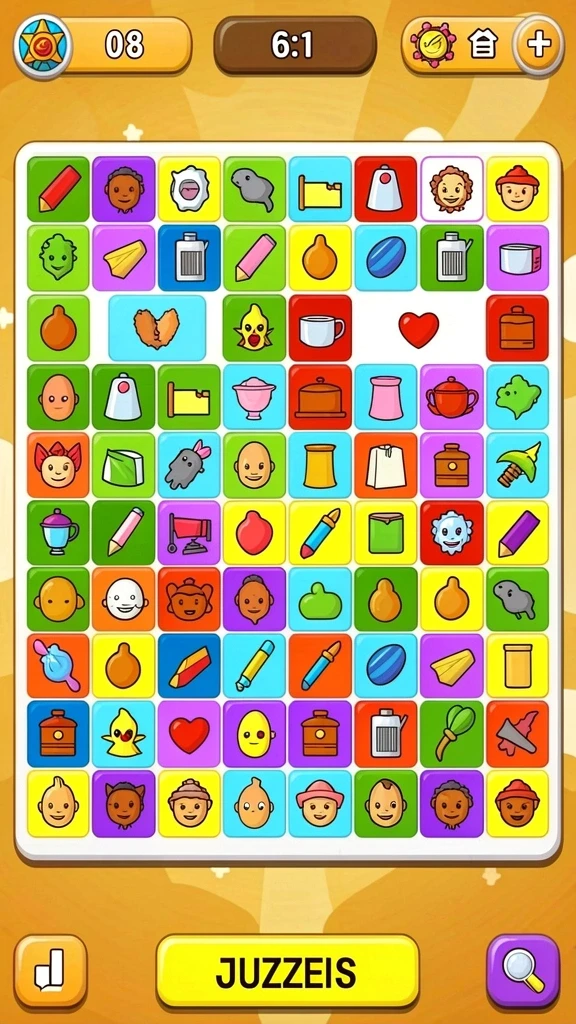Pick the purple pencil tile on yellow
The height and width of the screenshot is (1024, 576).
(x=518, y=533)
